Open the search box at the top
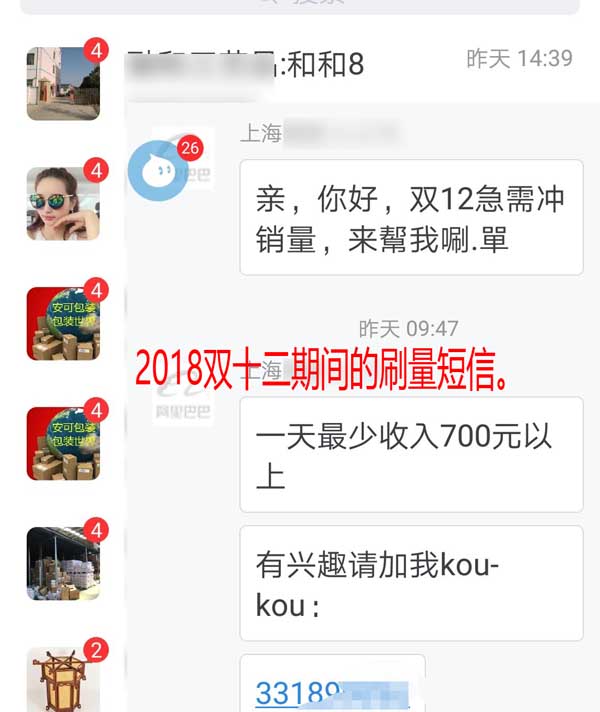Viewport: 600px width, 712px height. (x=300, y=3)
